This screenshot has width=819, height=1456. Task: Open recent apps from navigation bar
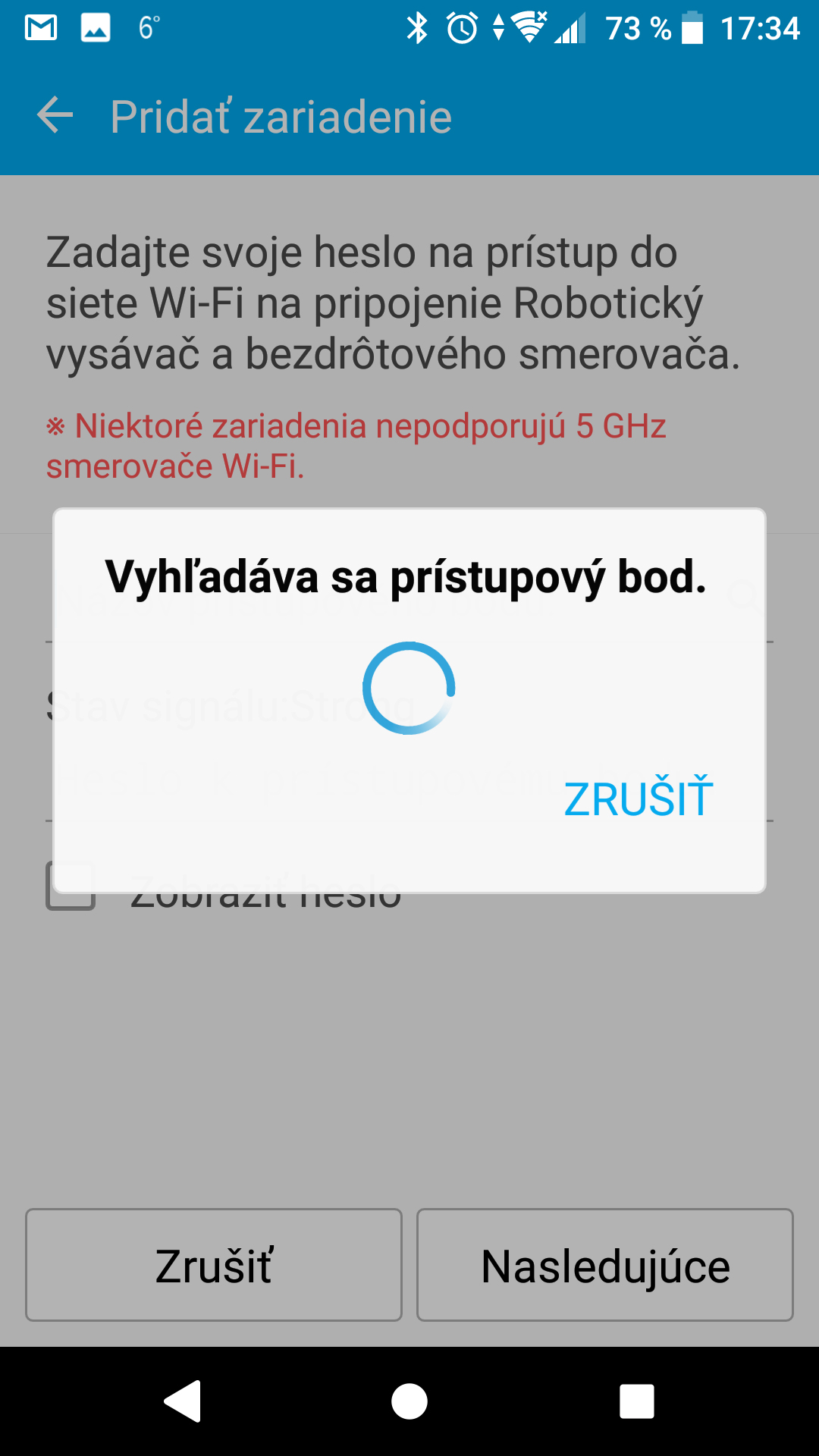point(637,1401)
